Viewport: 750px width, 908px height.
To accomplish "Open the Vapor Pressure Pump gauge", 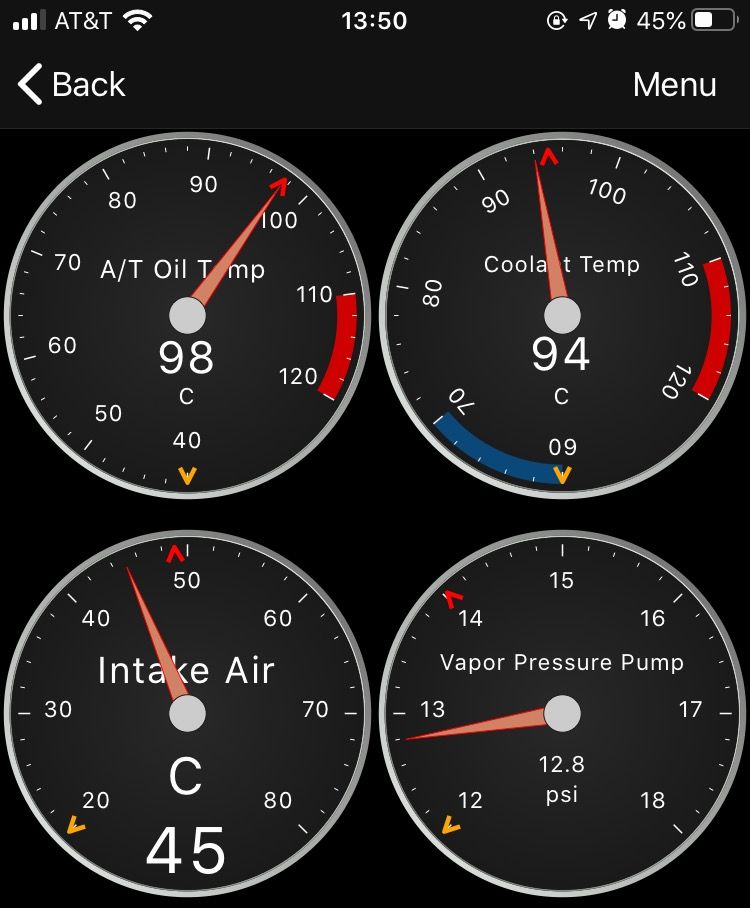I will click(562, 713).
